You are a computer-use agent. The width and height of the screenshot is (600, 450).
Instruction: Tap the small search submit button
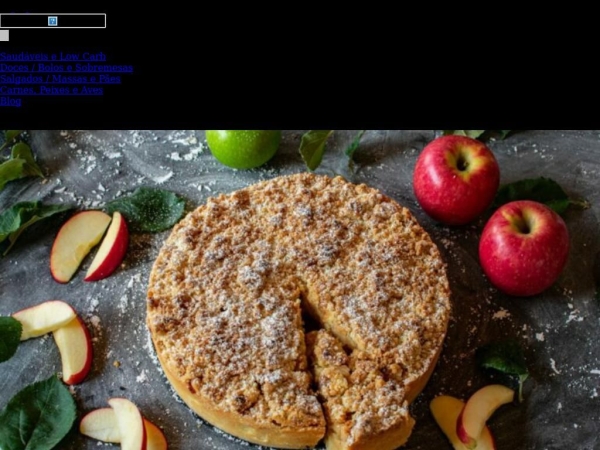(4, 35)
